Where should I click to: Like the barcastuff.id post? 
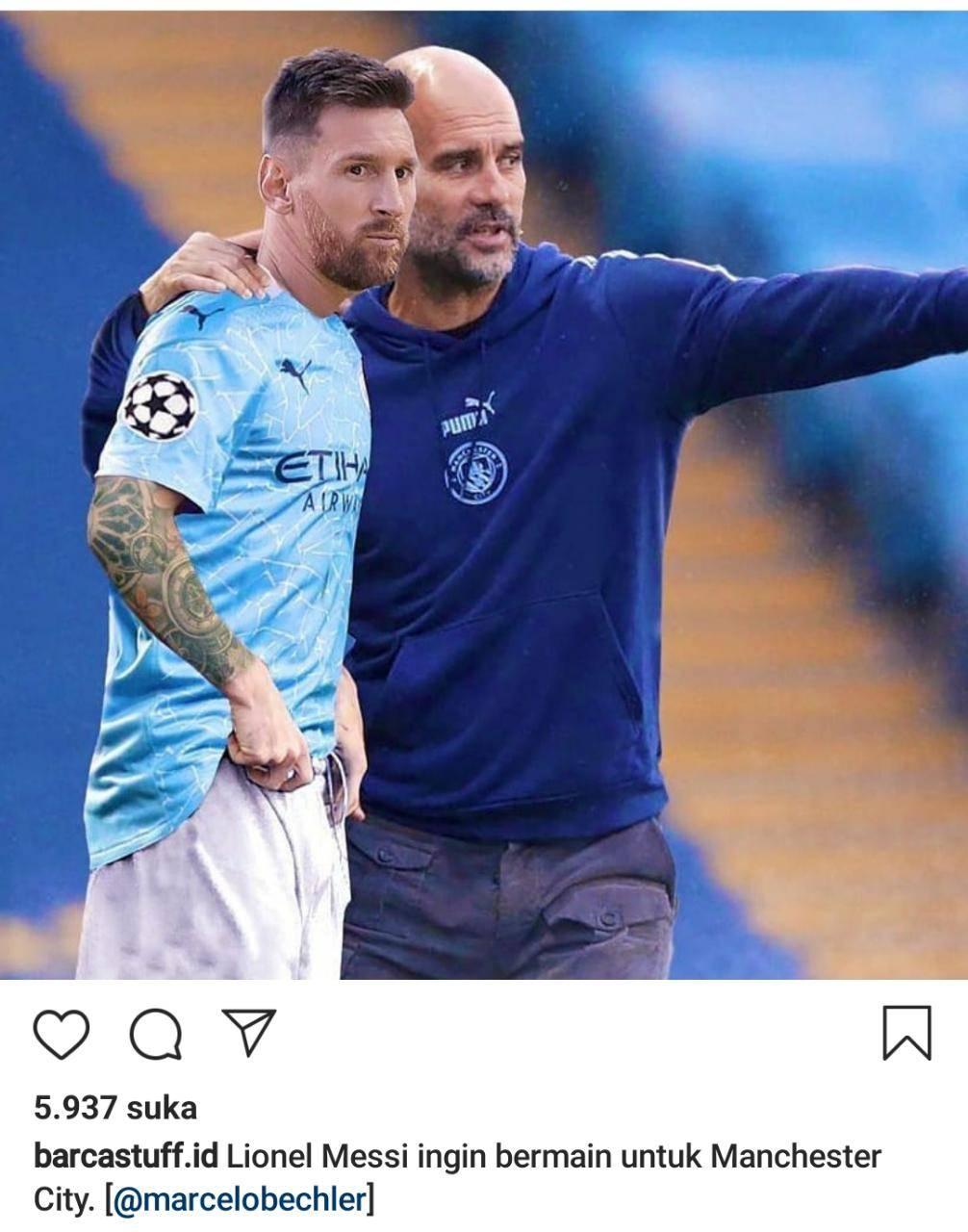point(62,1034)
